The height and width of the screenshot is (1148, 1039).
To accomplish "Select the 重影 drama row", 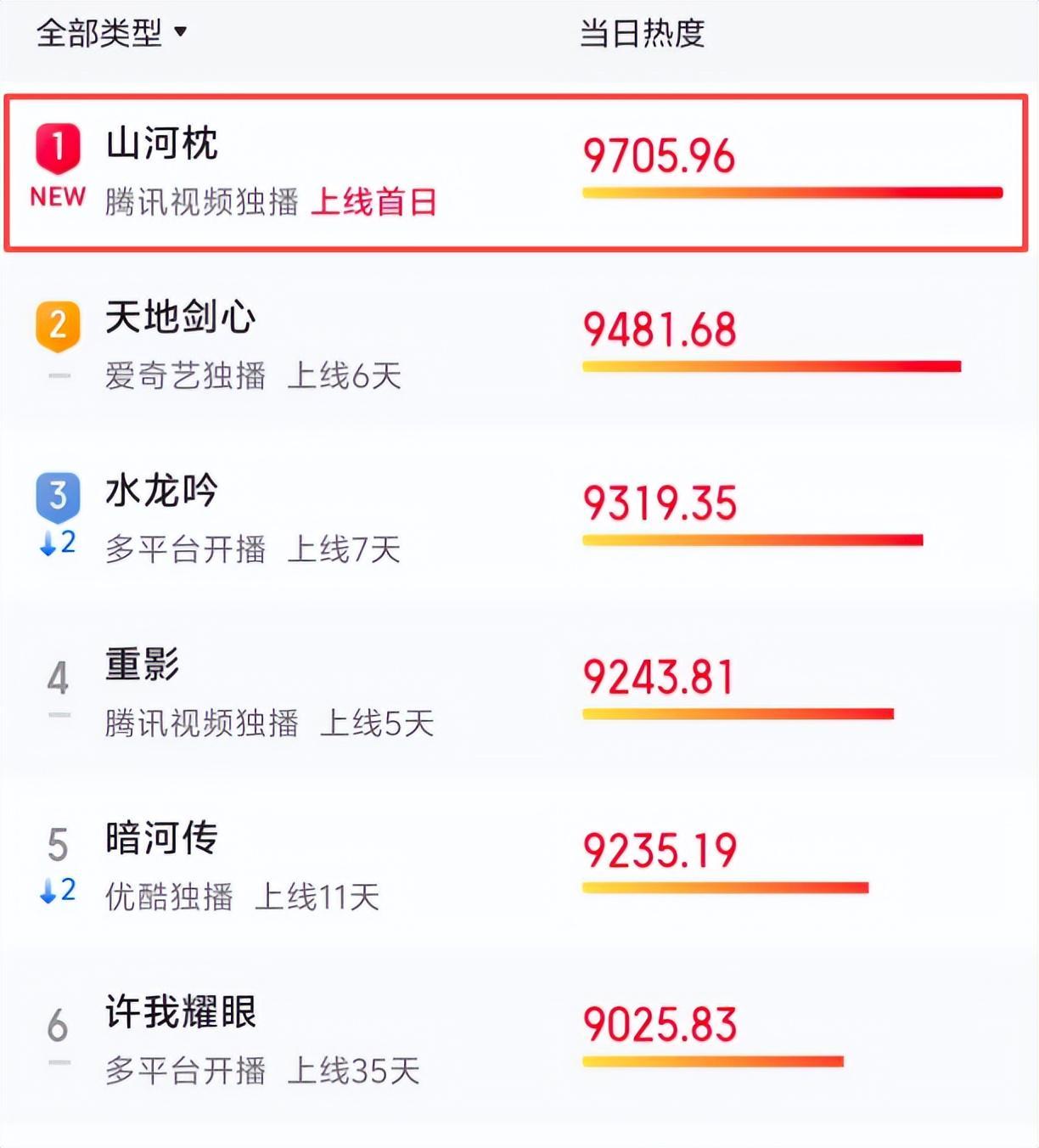I will (x=142, y=665).
